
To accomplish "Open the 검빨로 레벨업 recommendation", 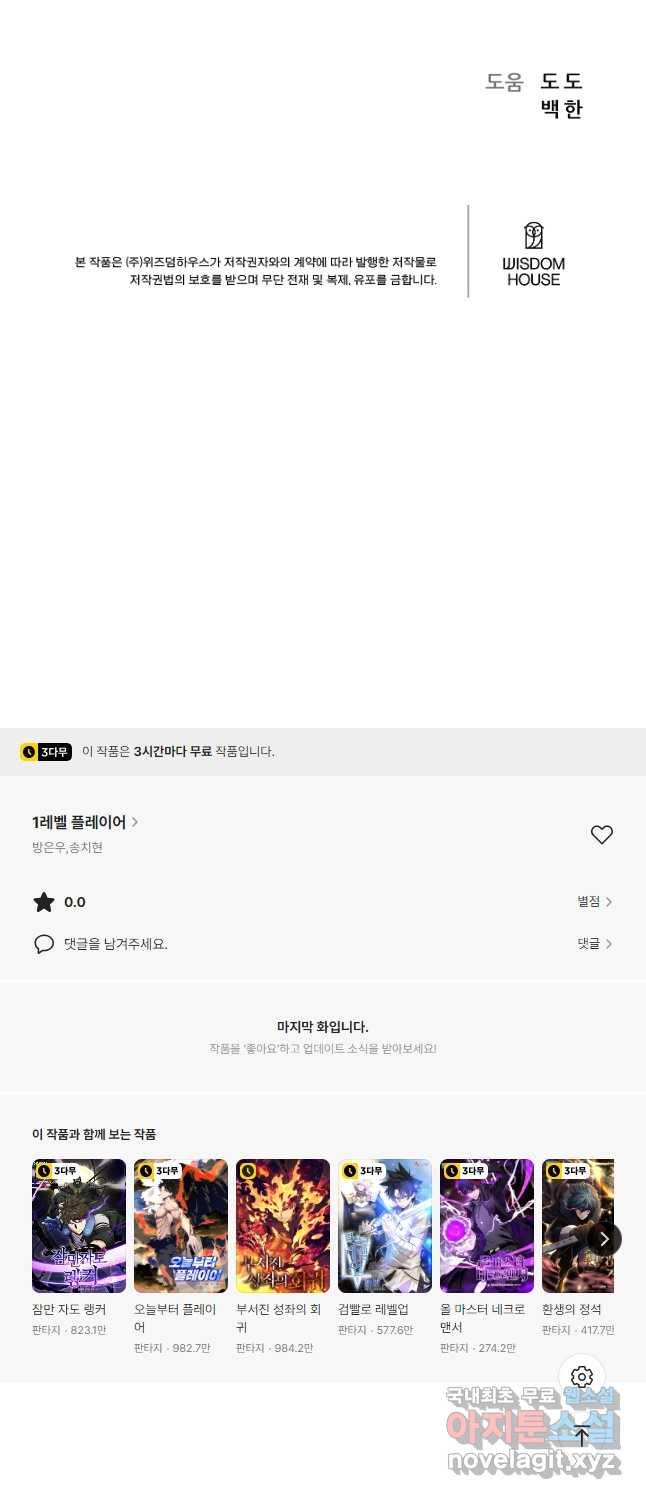I will 385,1226.
